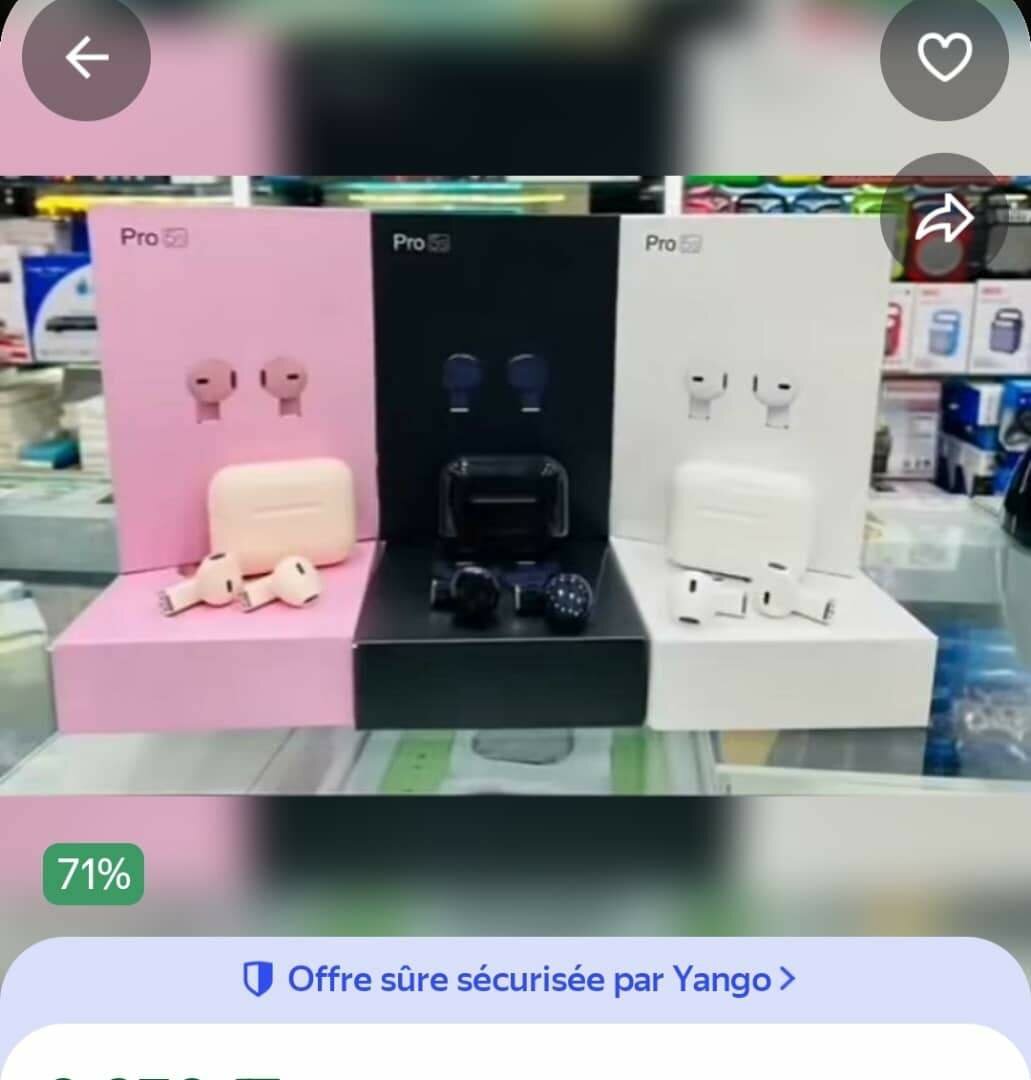Screen dimensions: 1031x1080
Task: Share this product listing
Action: 944,219
